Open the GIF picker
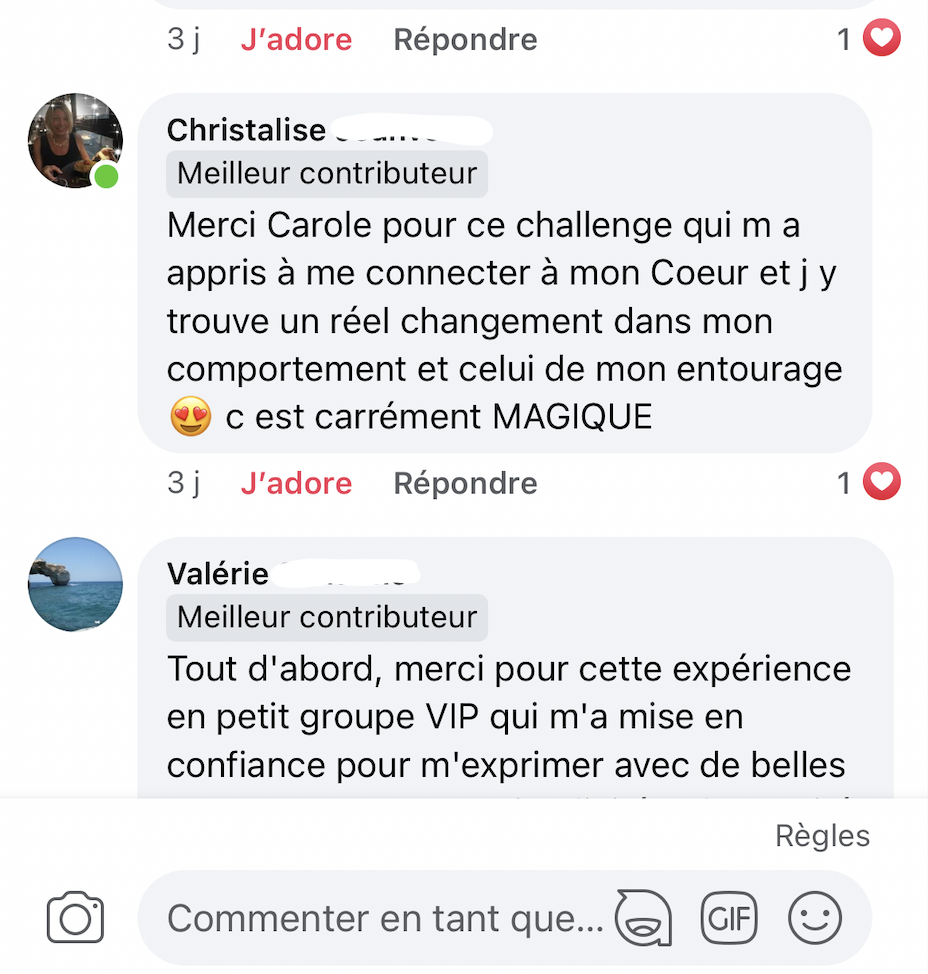This screenshot has height=974, width=928. pyautogui.click(x=729, y=917)
